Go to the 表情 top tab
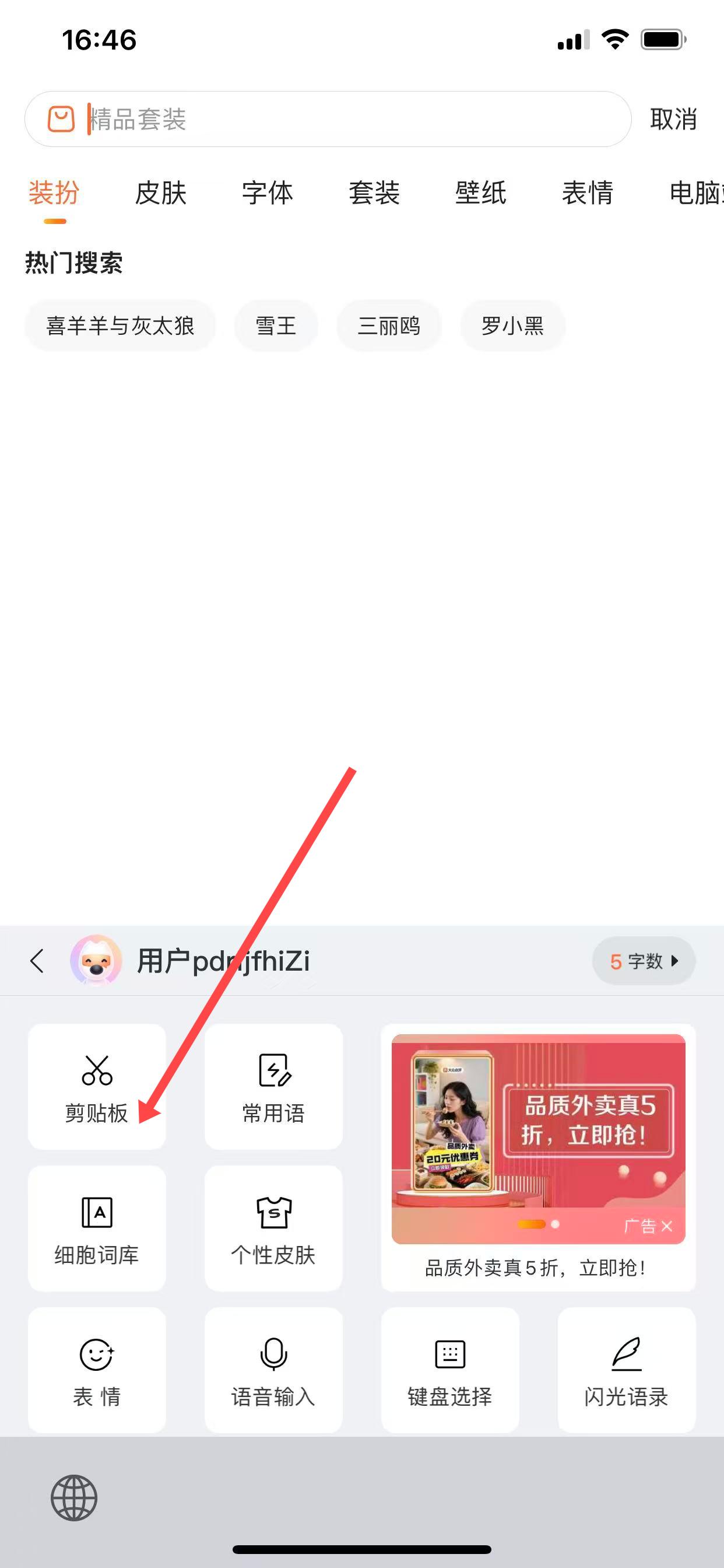Image resolution: width=724 pixels, height=1568 pixels. coord(588,194)
